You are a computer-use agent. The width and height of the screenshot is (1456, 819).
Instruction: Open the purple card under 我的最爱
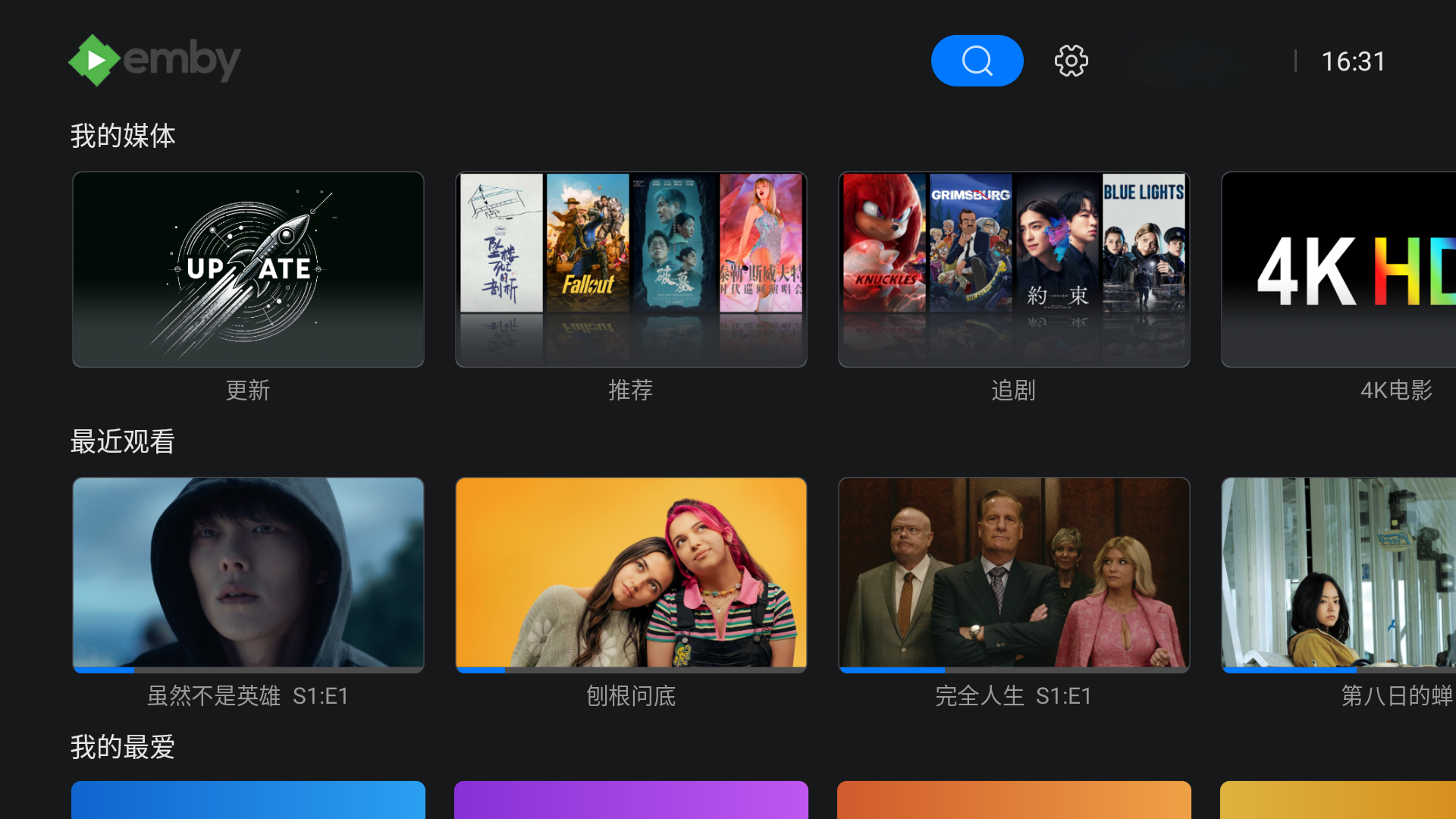[x=631, y=799]
